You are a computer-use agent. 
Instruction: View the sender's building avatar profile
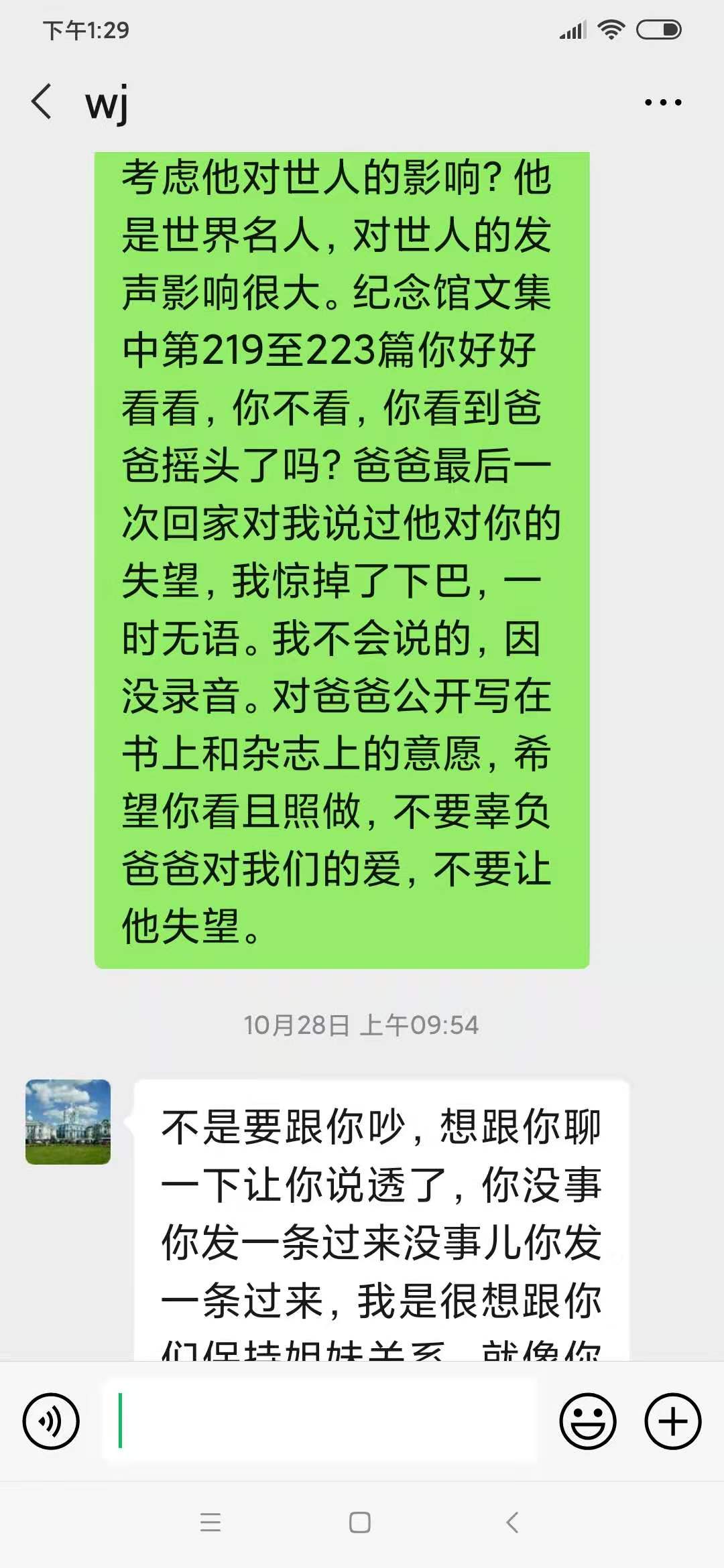point(68,1122)
